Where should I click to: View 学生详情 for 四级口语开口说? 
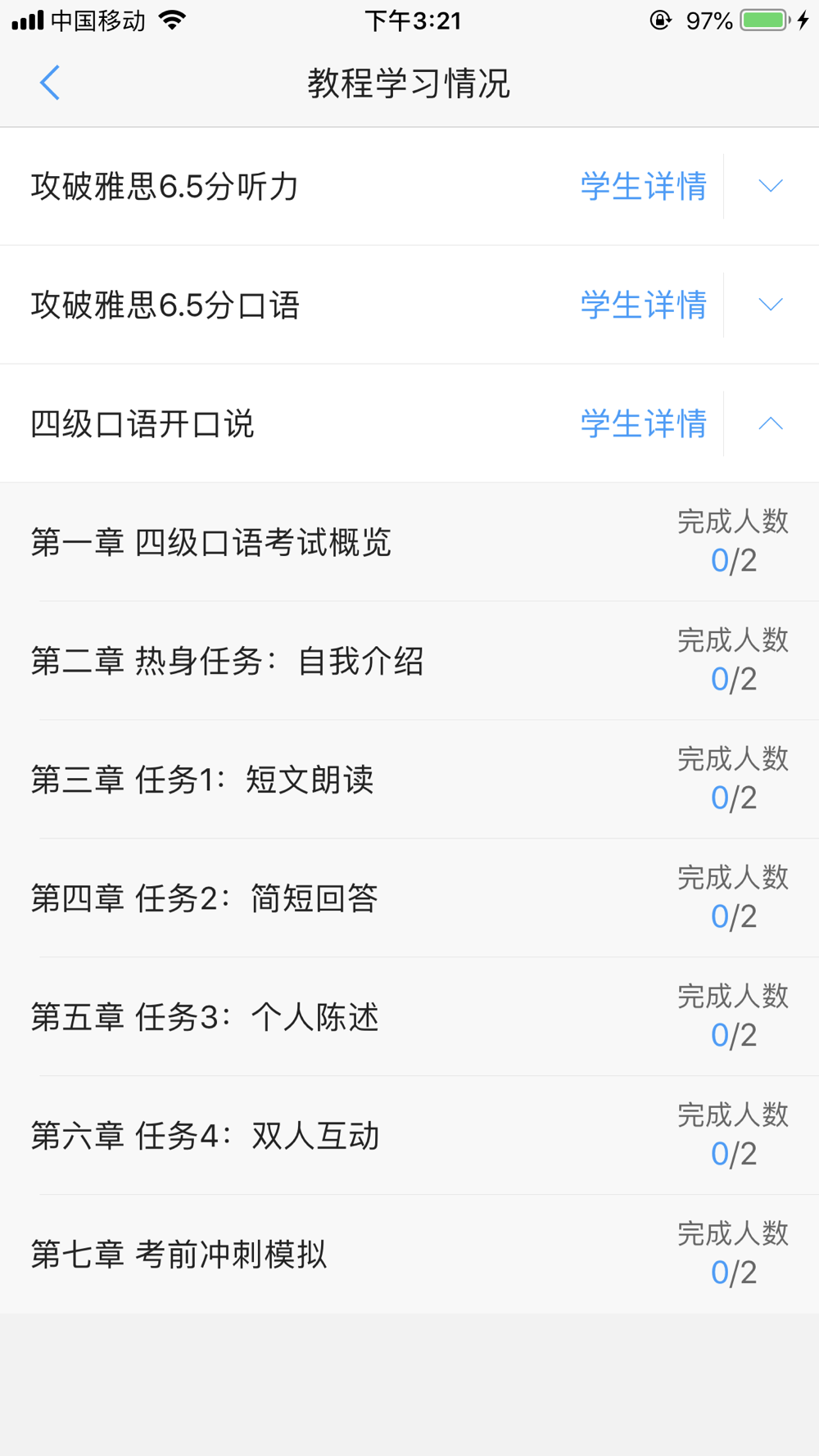click(x=643, y=424)
